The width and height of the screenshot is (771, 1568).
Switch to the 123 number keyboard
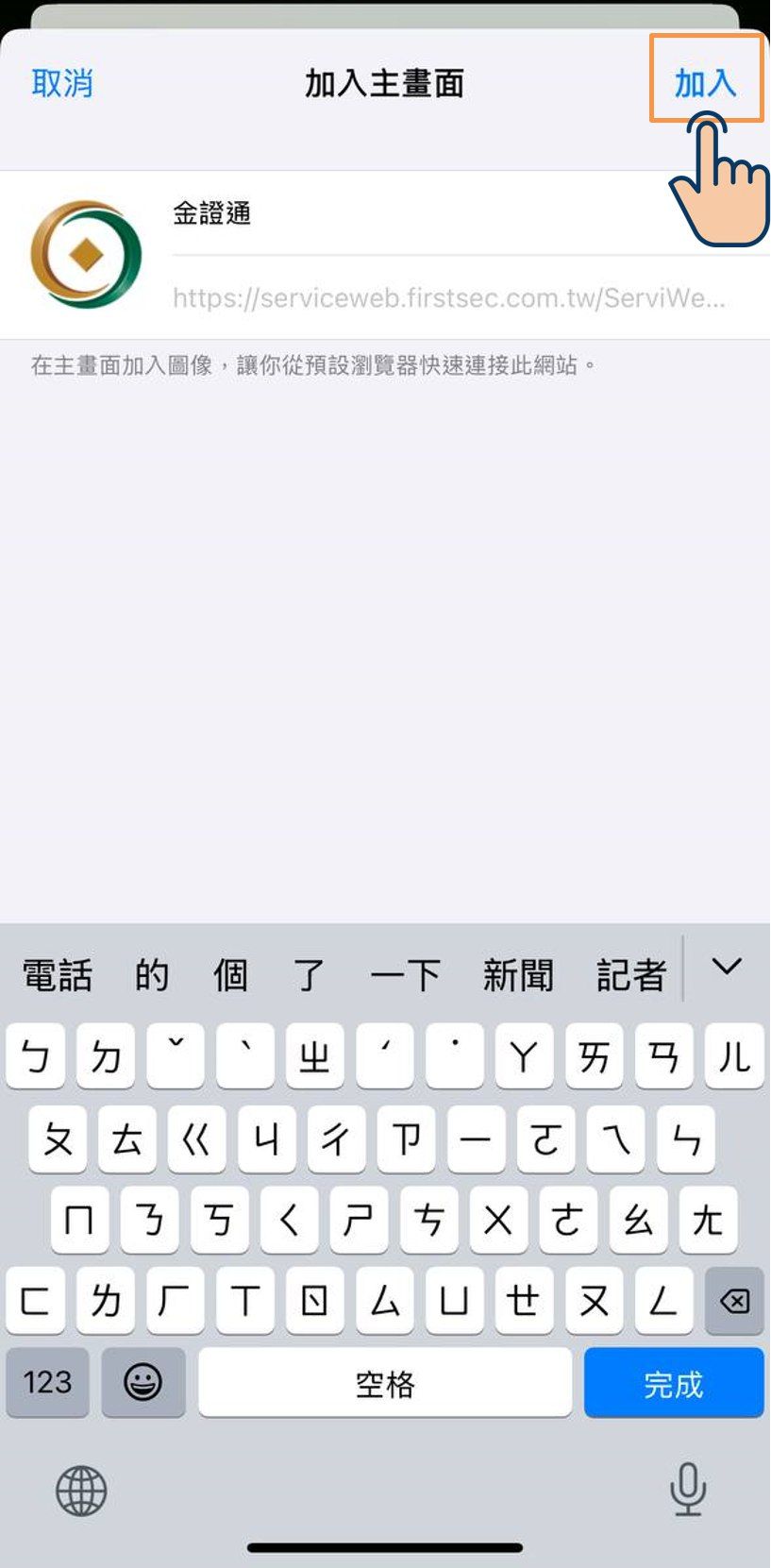click(47, 1383)
